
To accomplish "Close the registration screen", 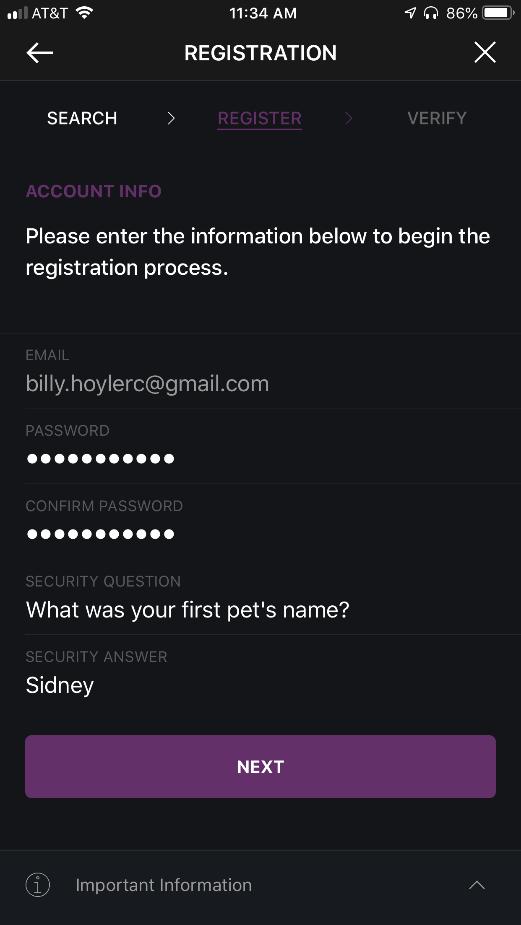I will point(484,53).
